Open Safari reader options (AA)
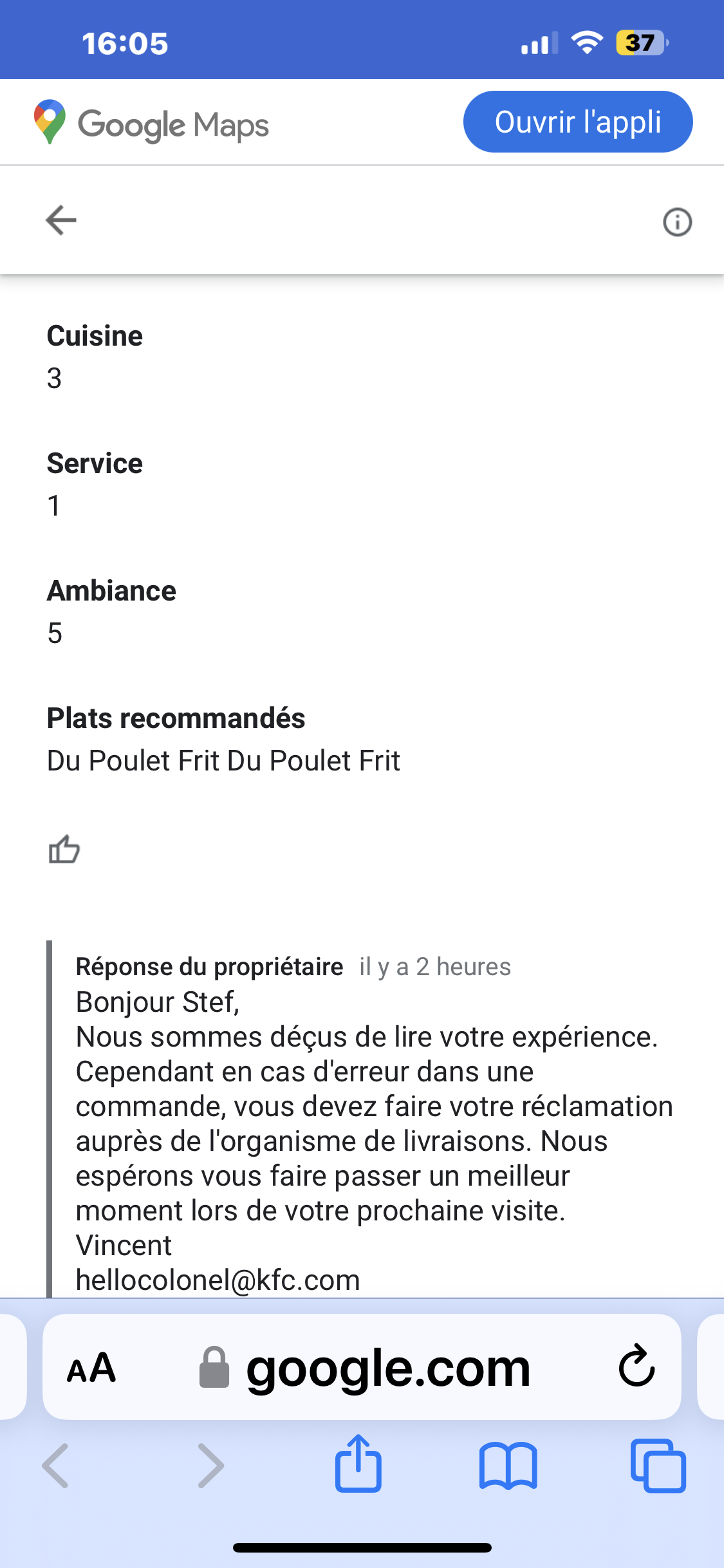 pyautogui.click(x=91, y=1368)
